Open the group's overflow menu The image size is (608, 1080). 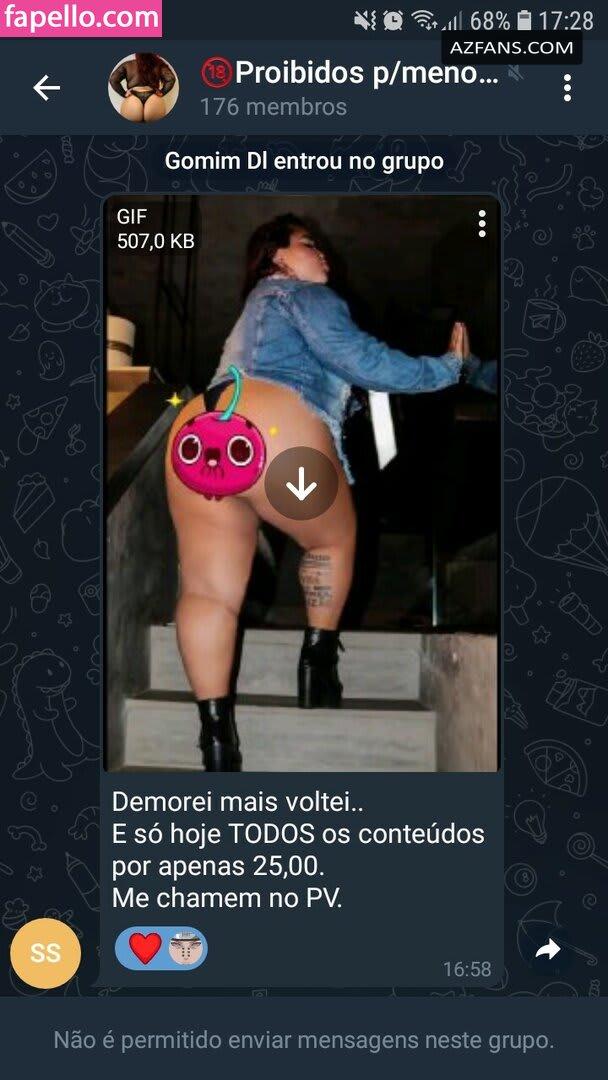[x=567, y=87]
